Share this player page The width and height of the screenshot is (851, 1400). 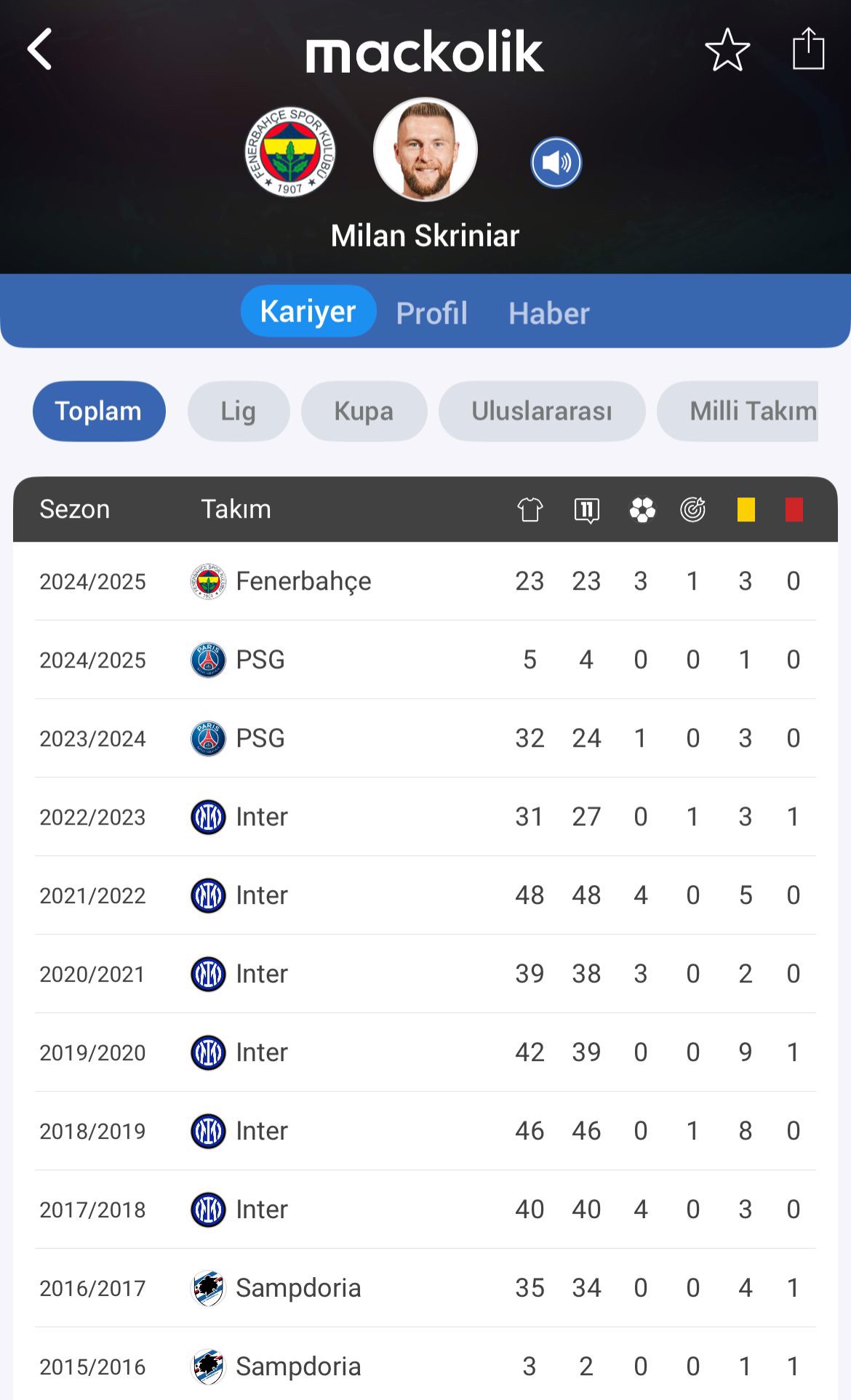[x=808, y=49]
